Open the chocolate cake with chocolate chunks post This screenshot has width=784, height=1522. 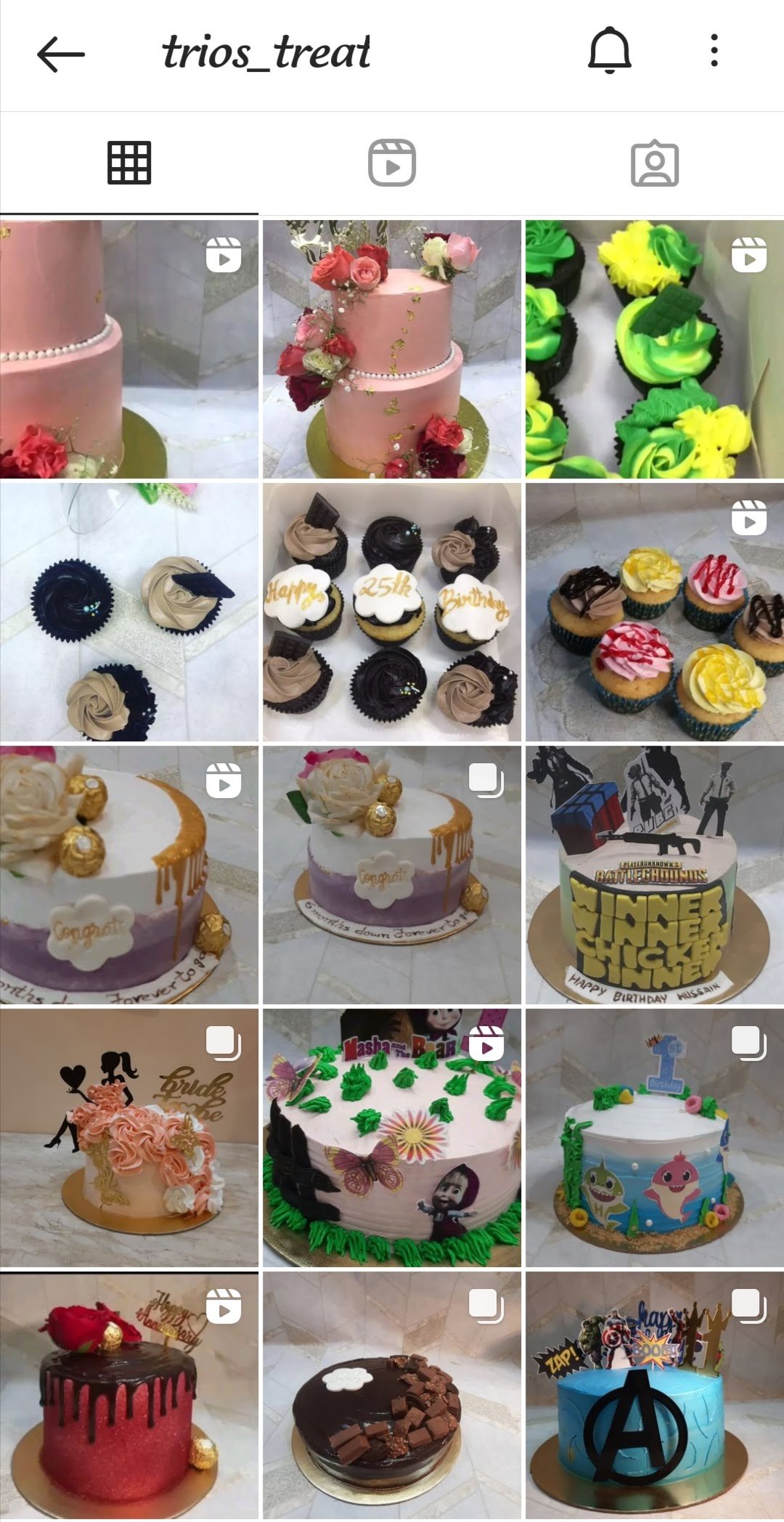(x=392, y=1398)
